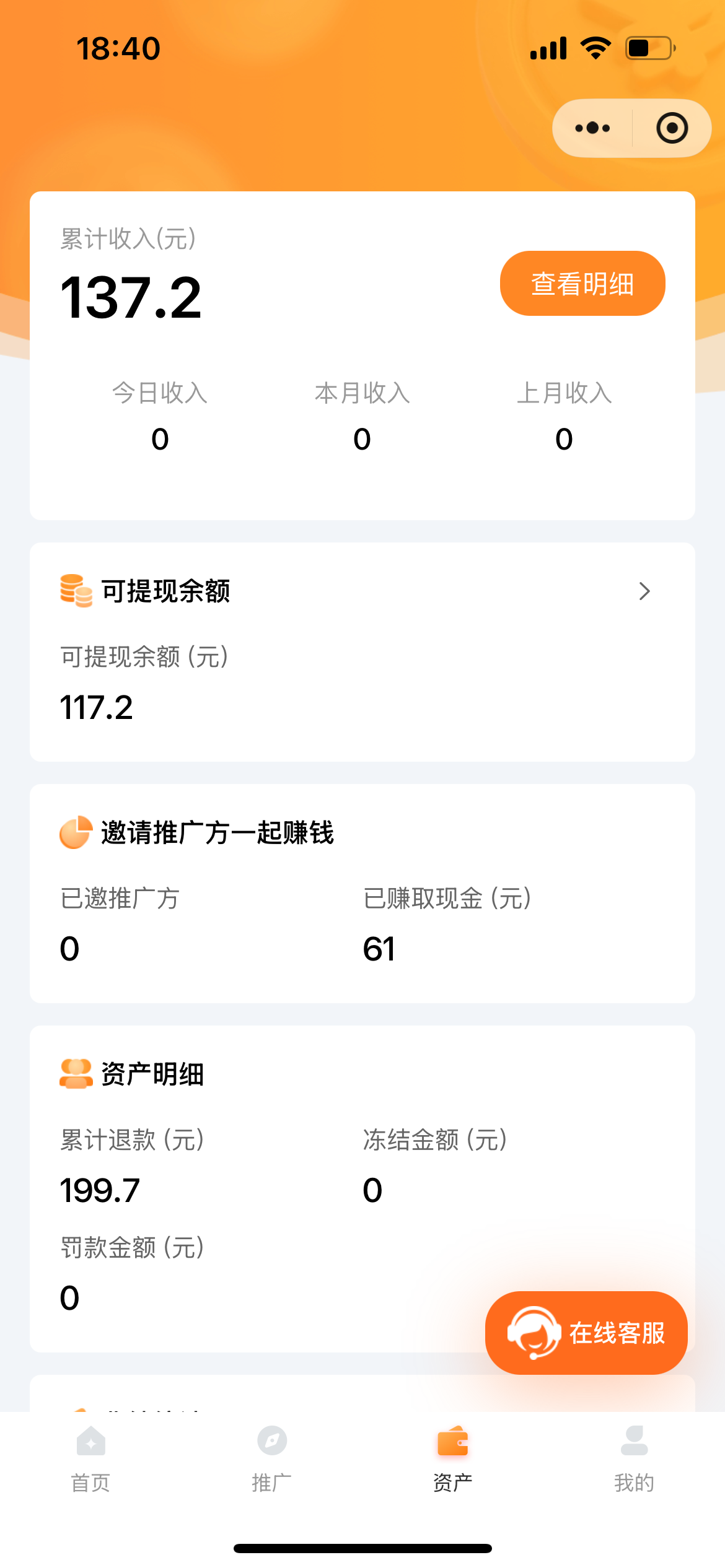The width and height of the screenshot is (725, 1568).
Task: Expand 可提现余额 using the right chevron
Action: click(644, 591)
